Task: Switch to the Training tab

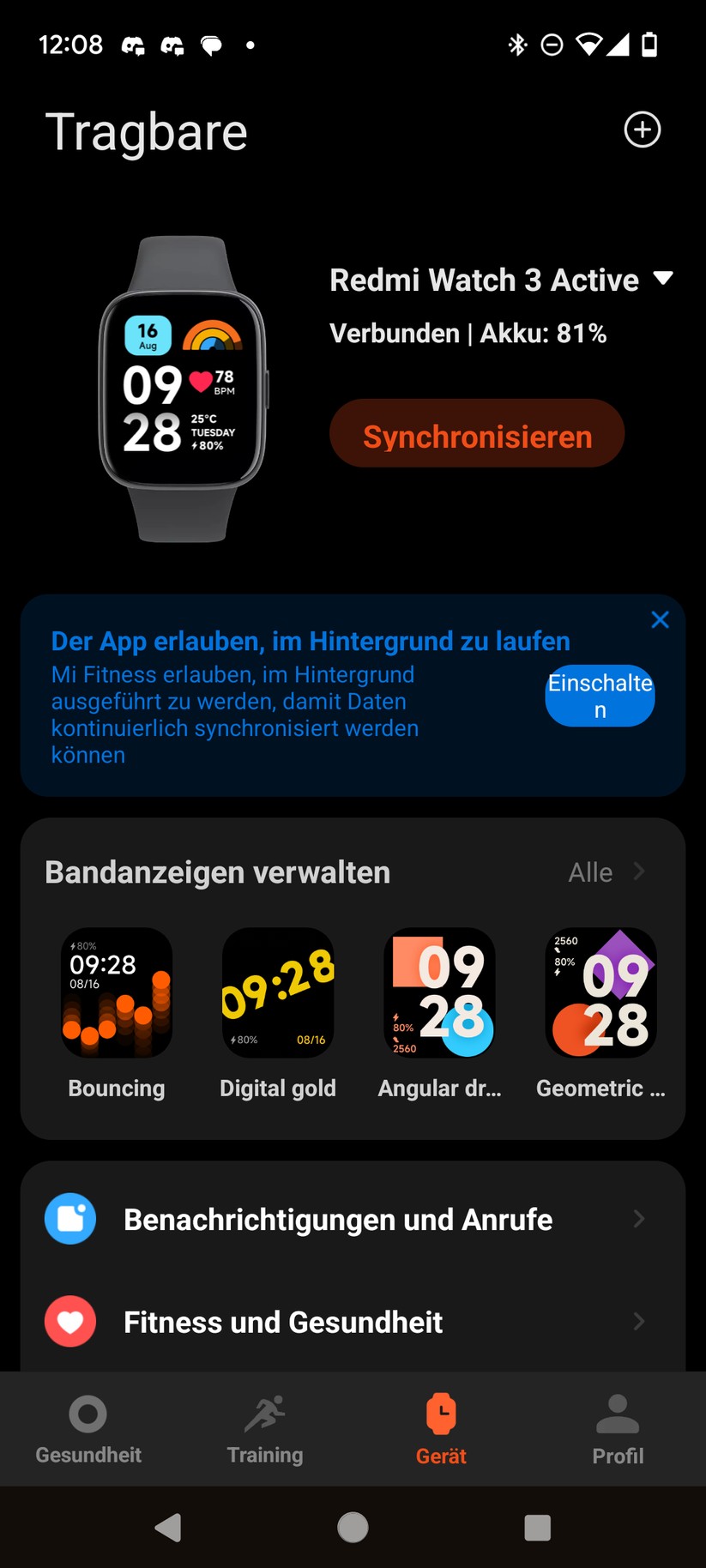Action: tap(264, 1429)
